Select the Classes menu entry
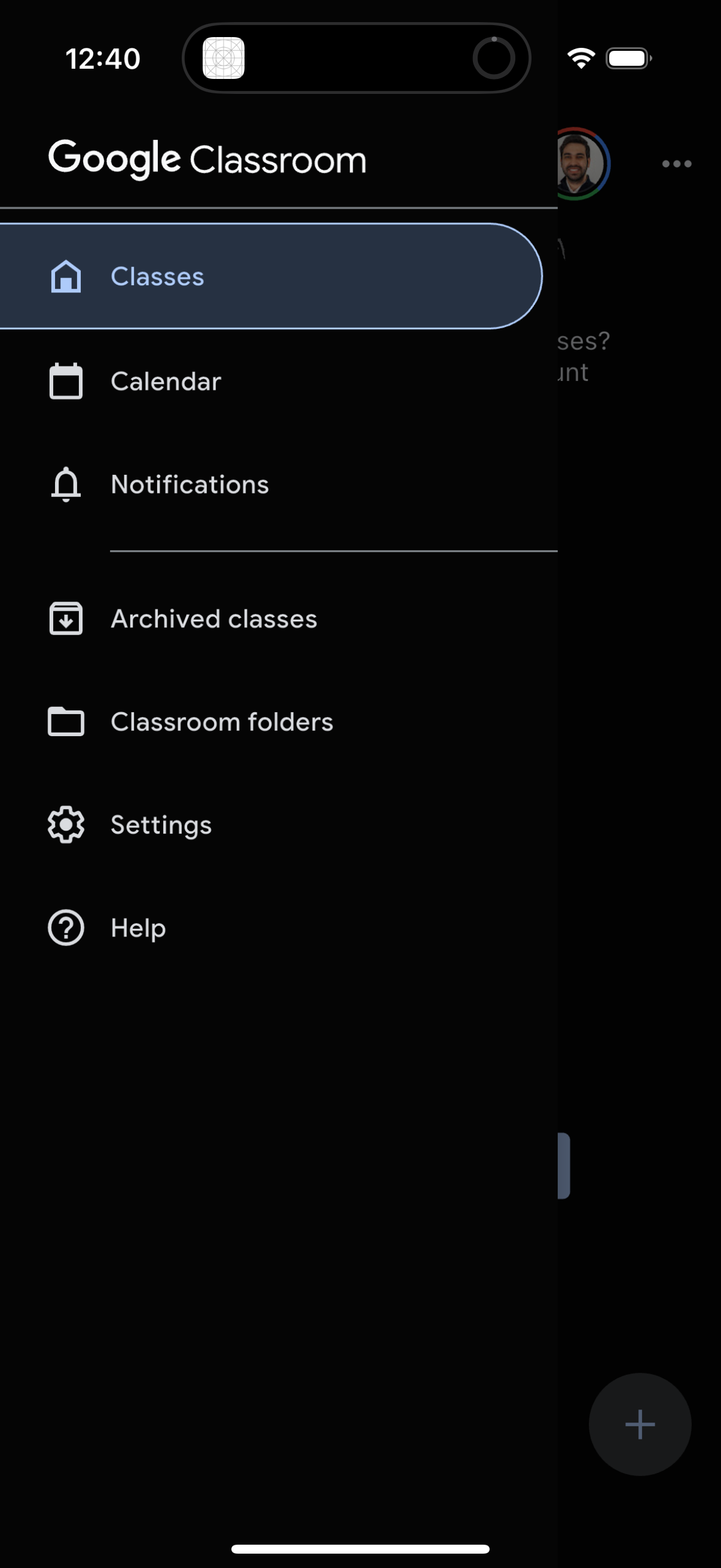The height and width of the screenshot is (1568, 721). point(157,276)
